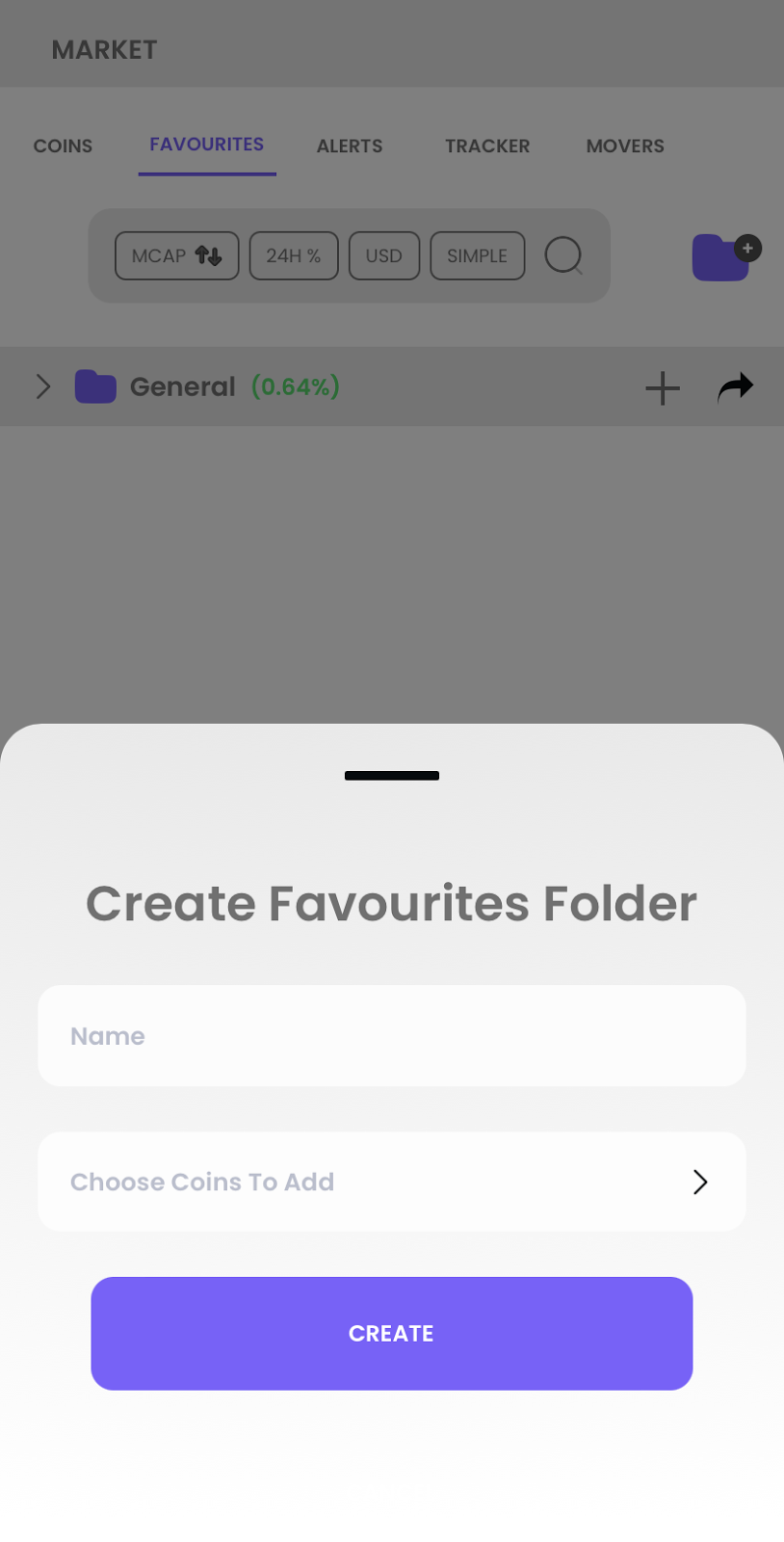Open search with the magnifier icon
The width and height of the screenshot is (784, 1542).
563,255
